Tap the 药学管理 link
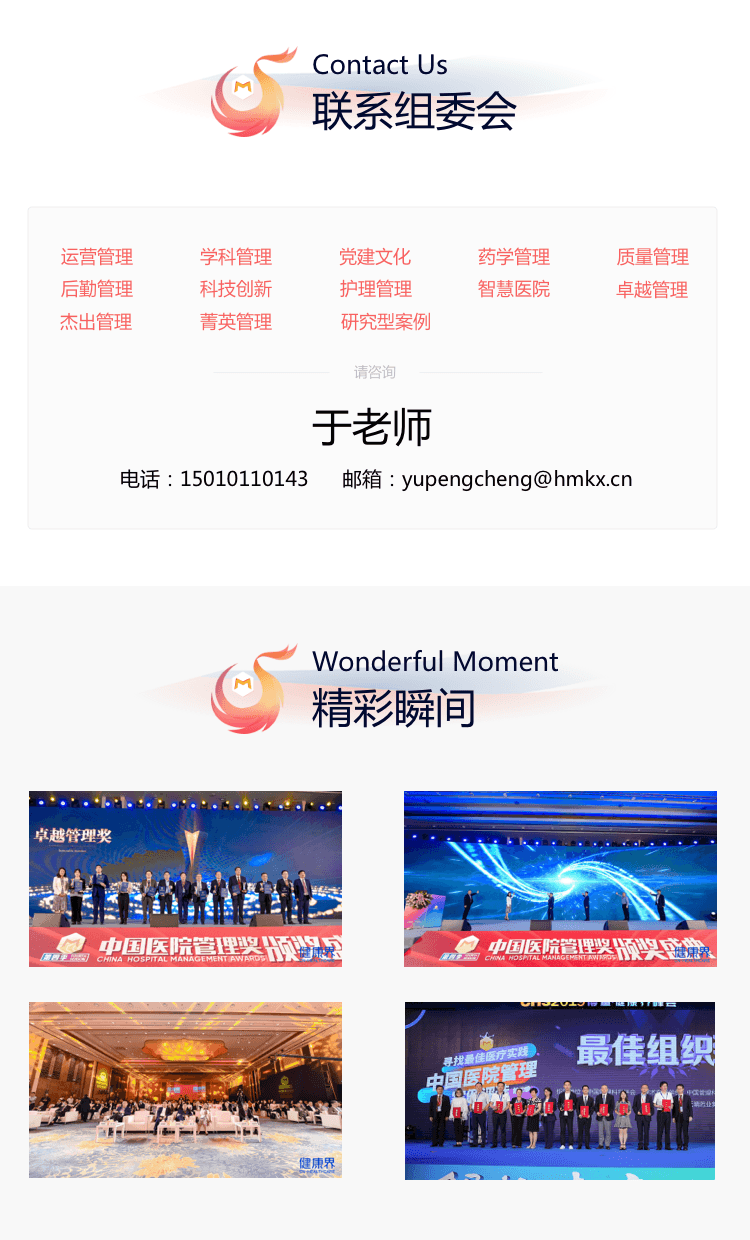Image resolution: width=750 pixels, height=1240 pixels. pos(514,257)
